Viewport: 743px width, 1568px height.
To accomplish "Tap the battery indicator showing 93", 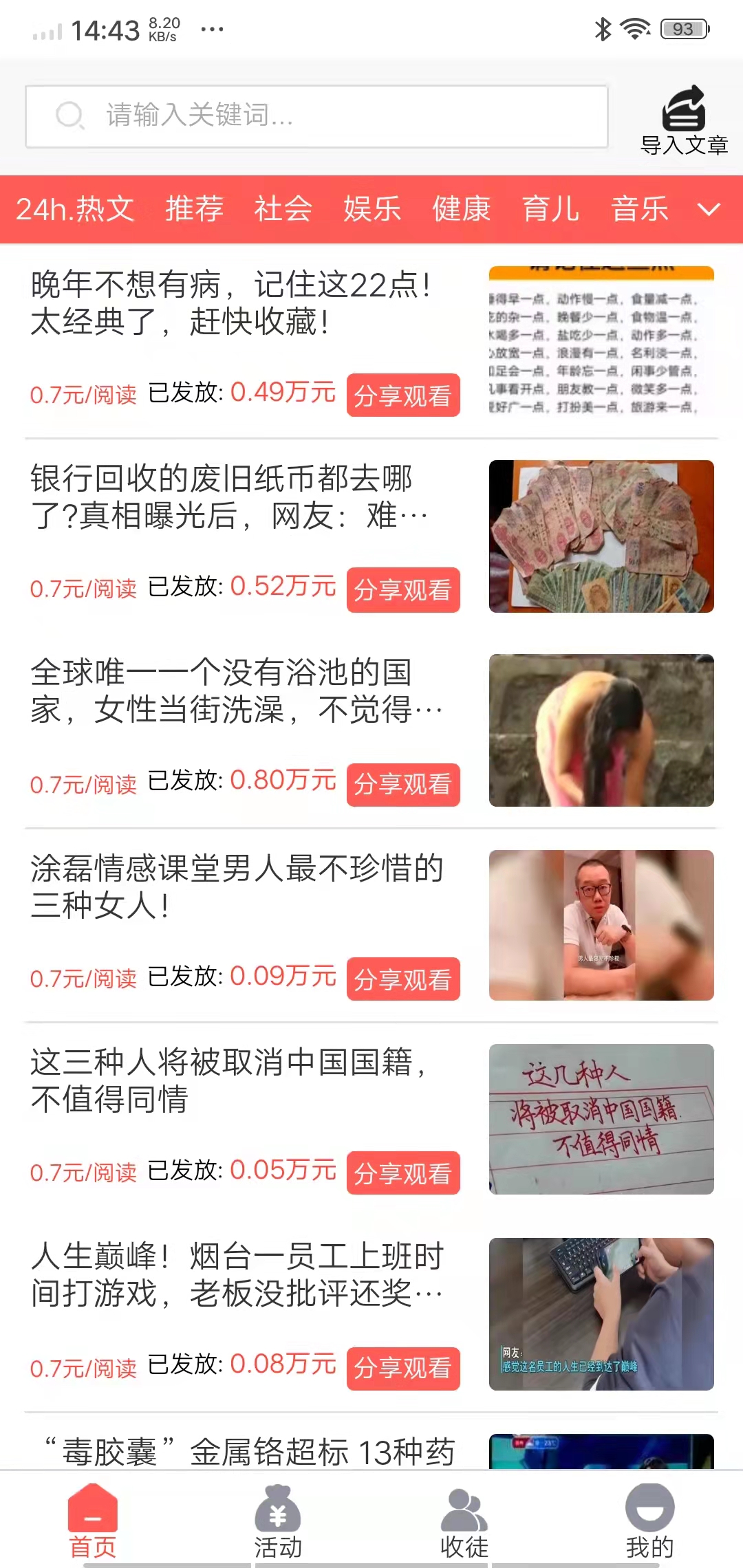I will (681, 28).
